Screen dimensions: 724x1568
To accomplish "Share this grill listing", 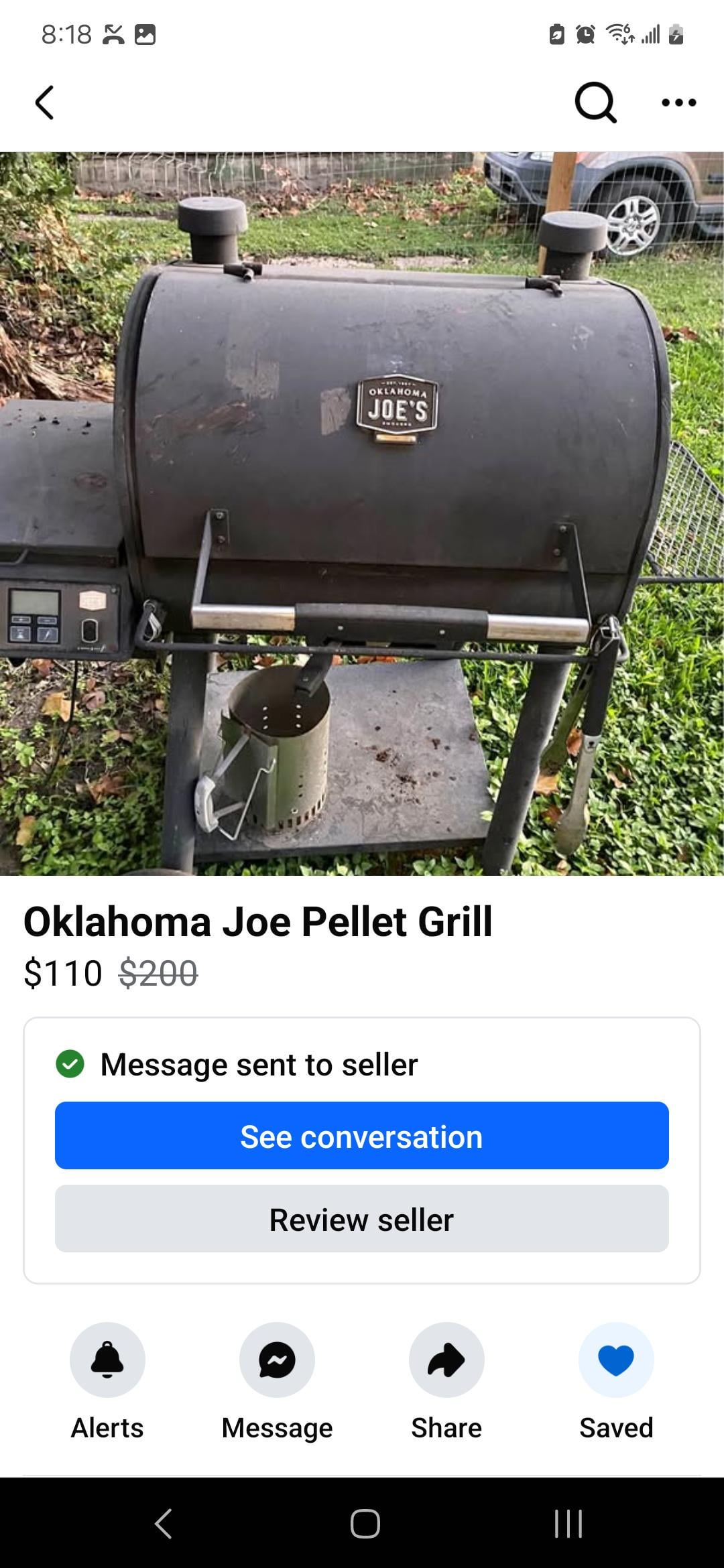I will [x=446, y=1360].
